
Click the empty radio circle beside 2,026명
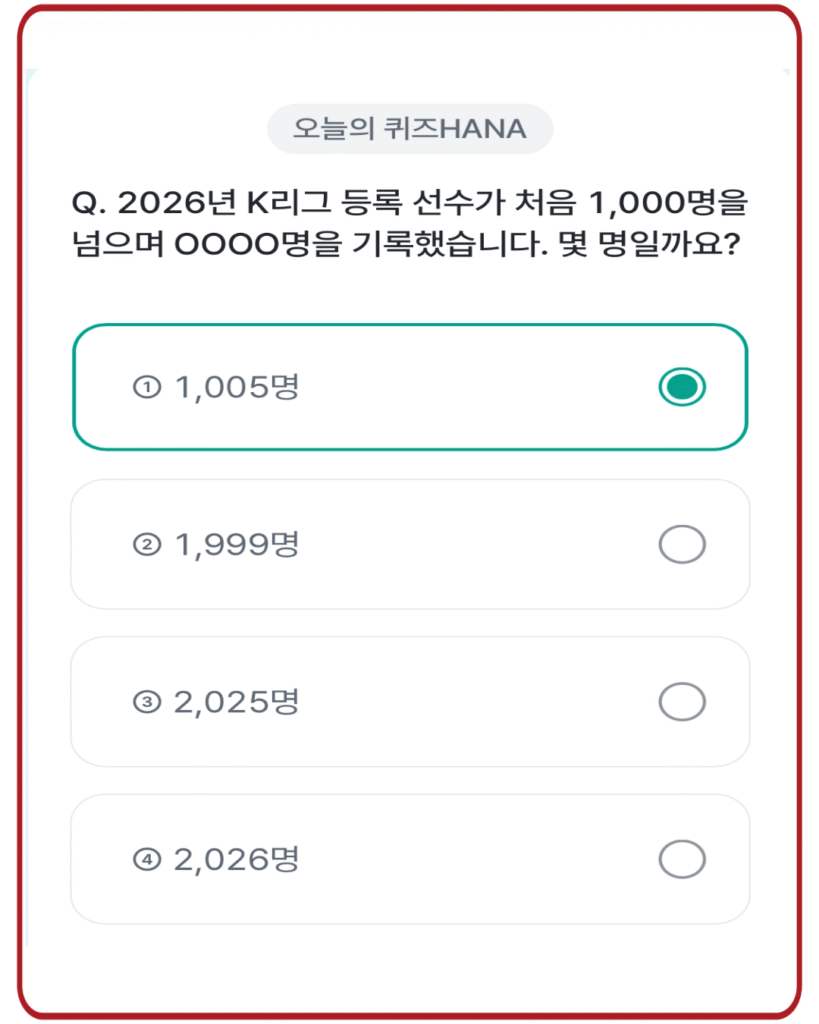[683, 857]
